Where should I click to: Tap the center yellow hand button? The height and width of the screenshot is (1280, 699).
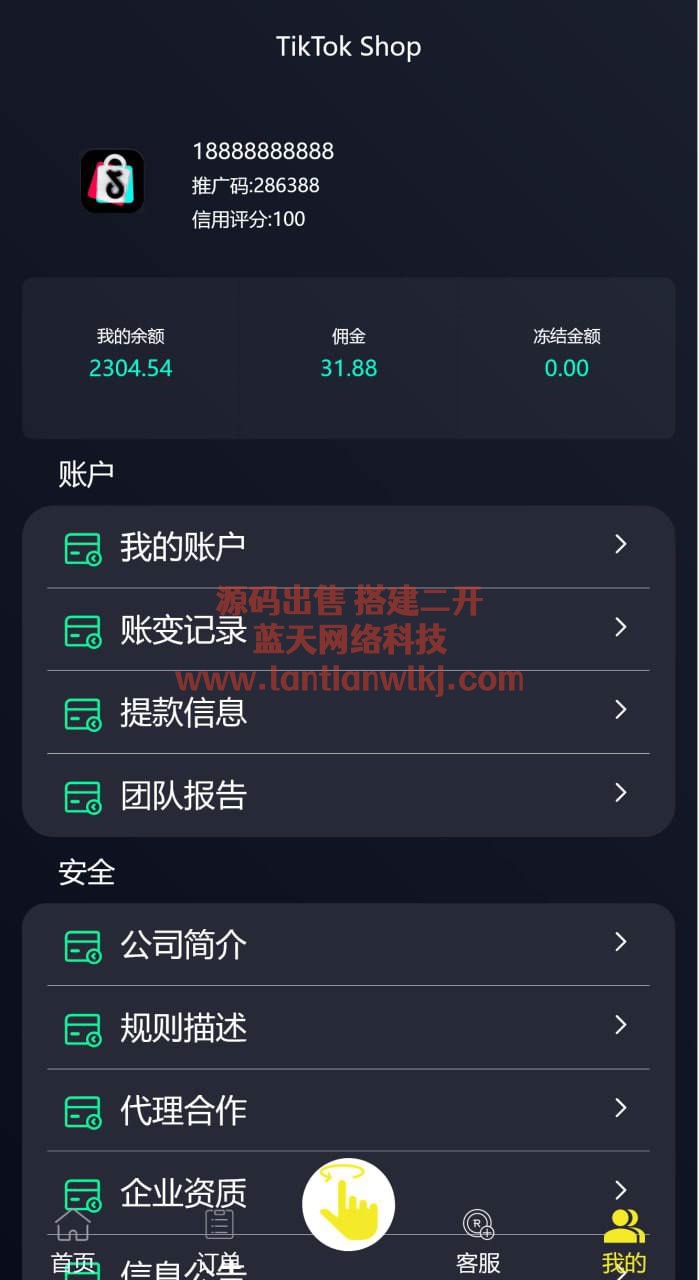pyautogui.click(x=348, y=1204)
